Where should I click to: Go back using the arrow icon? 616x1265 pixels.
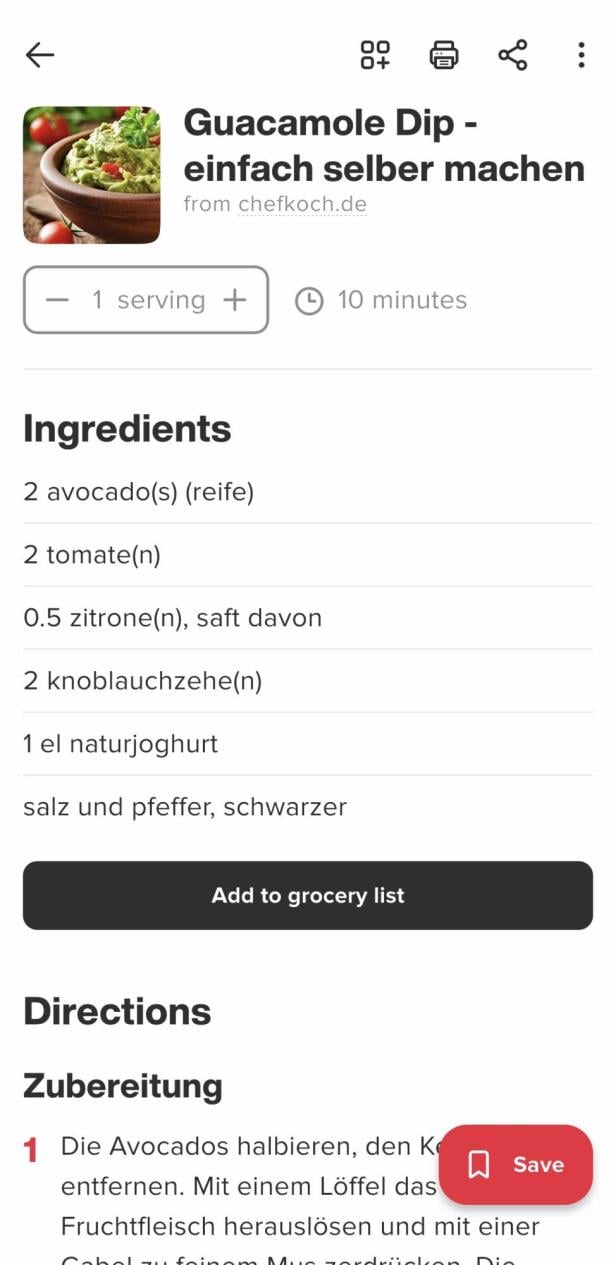coord(40,55)
